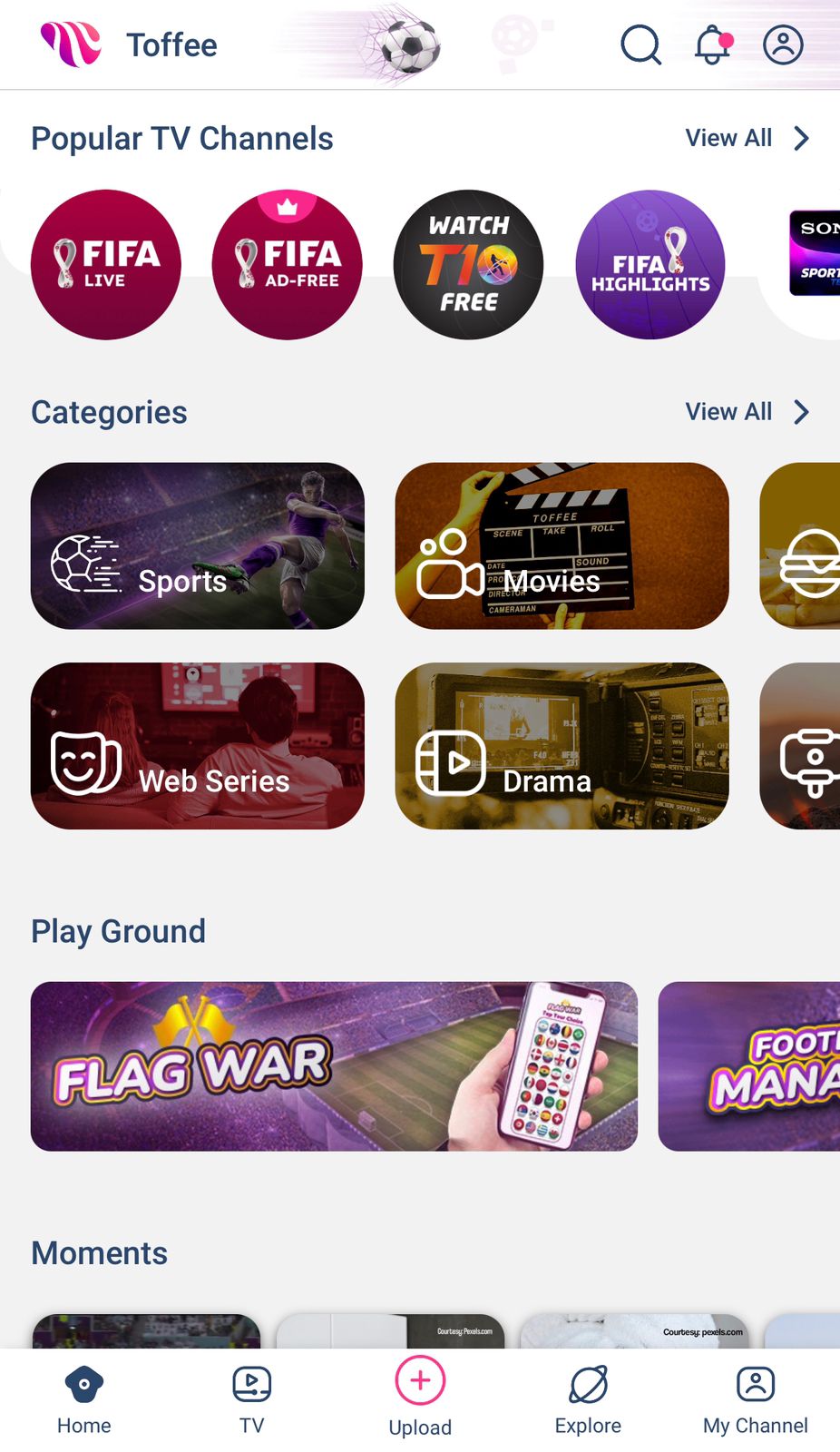Tap the Upload button

point(420,1398)
